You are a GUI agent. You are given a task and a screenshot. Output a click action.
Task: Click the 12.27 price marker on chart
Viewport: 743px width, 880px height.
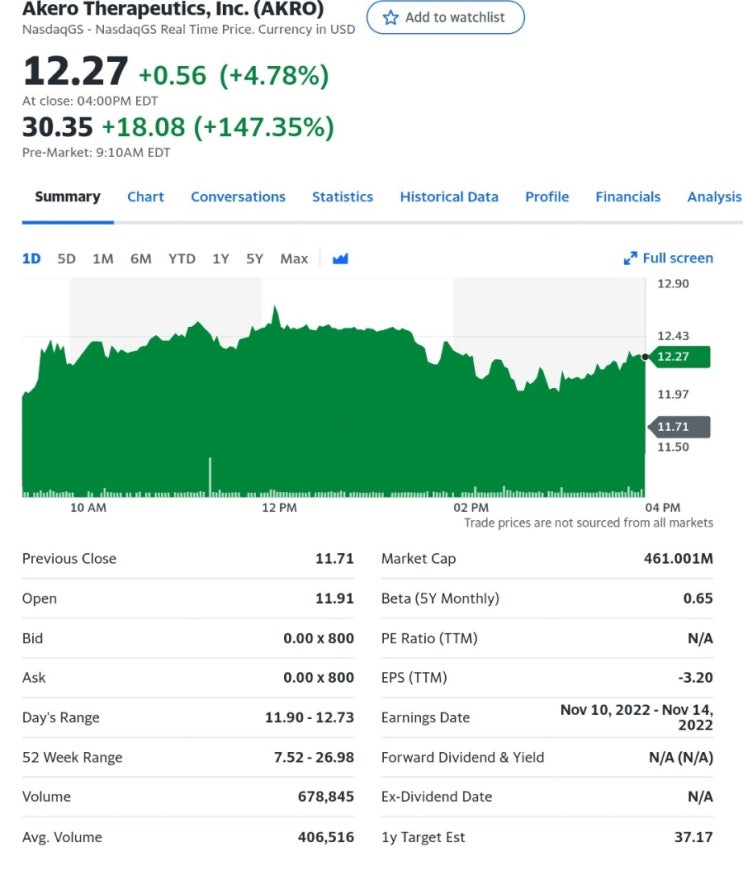pos(681,356)
